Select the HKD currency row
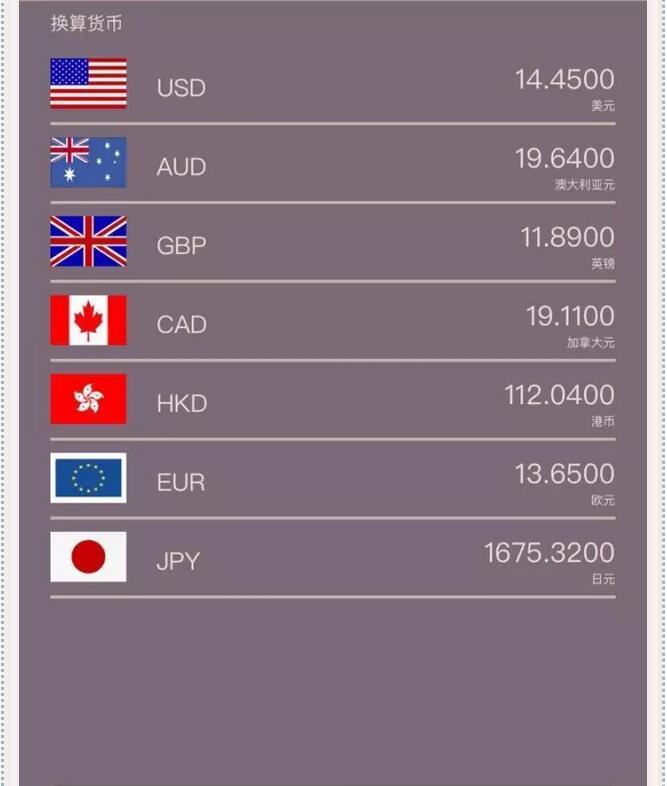 pos(332,402)
